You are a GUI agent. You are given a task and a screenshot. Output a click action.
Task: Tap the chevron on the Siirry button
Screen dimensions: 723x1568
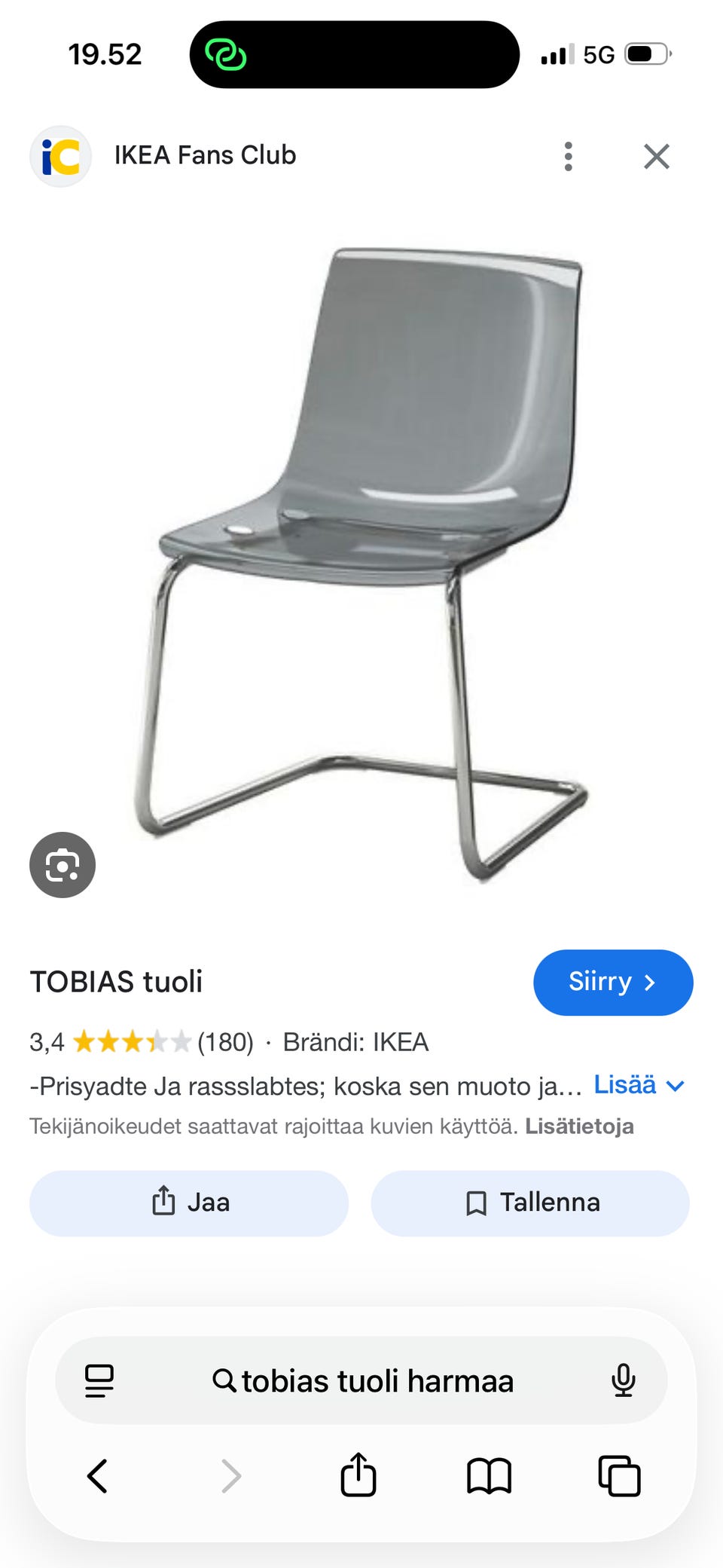pyautogui.click(x=649, y=982)
